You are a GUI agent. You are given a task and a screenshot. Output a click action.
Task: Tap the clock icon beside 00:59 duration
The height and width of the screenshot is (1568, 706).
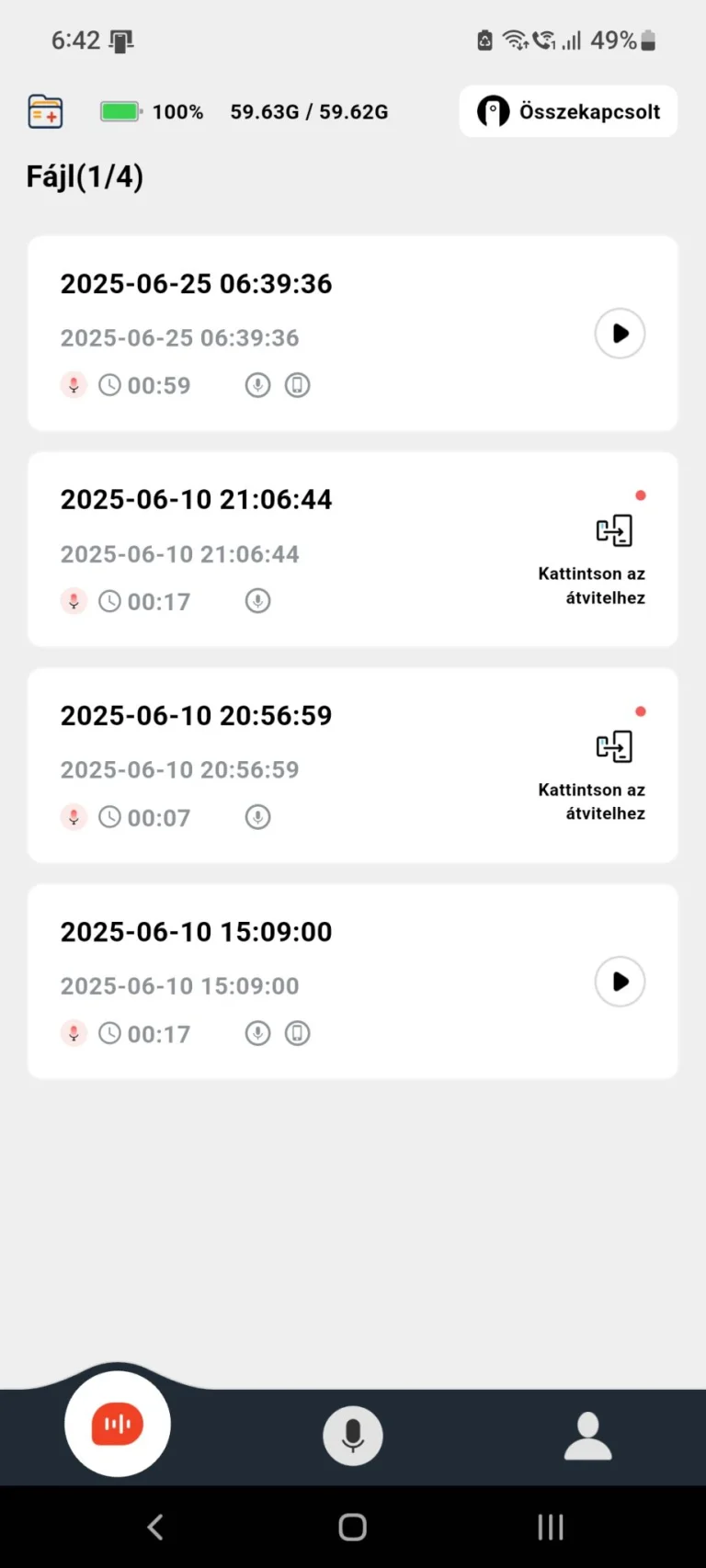point(110,385)
